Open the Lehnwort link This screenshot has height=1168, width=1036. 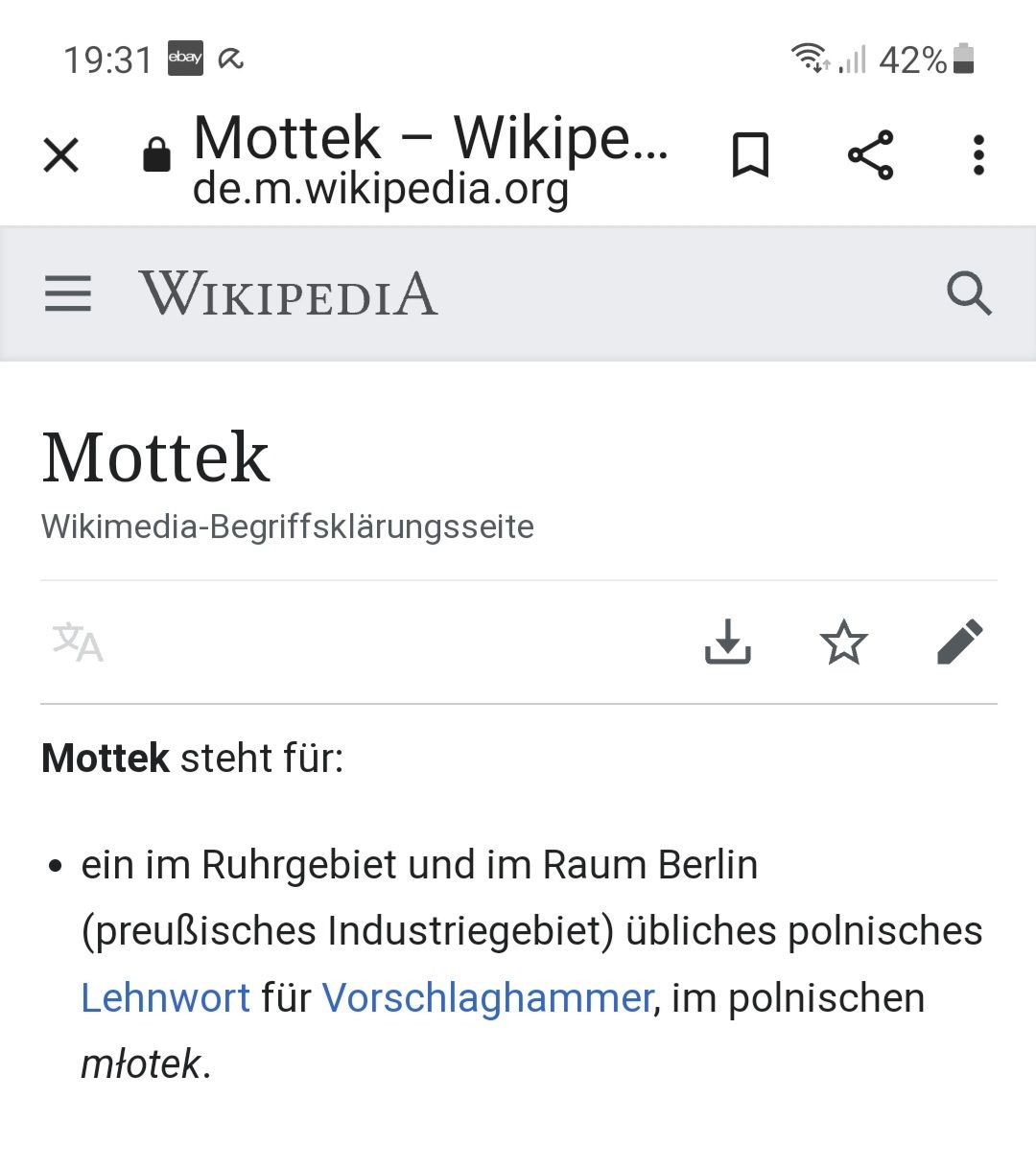tap(165, 998)
